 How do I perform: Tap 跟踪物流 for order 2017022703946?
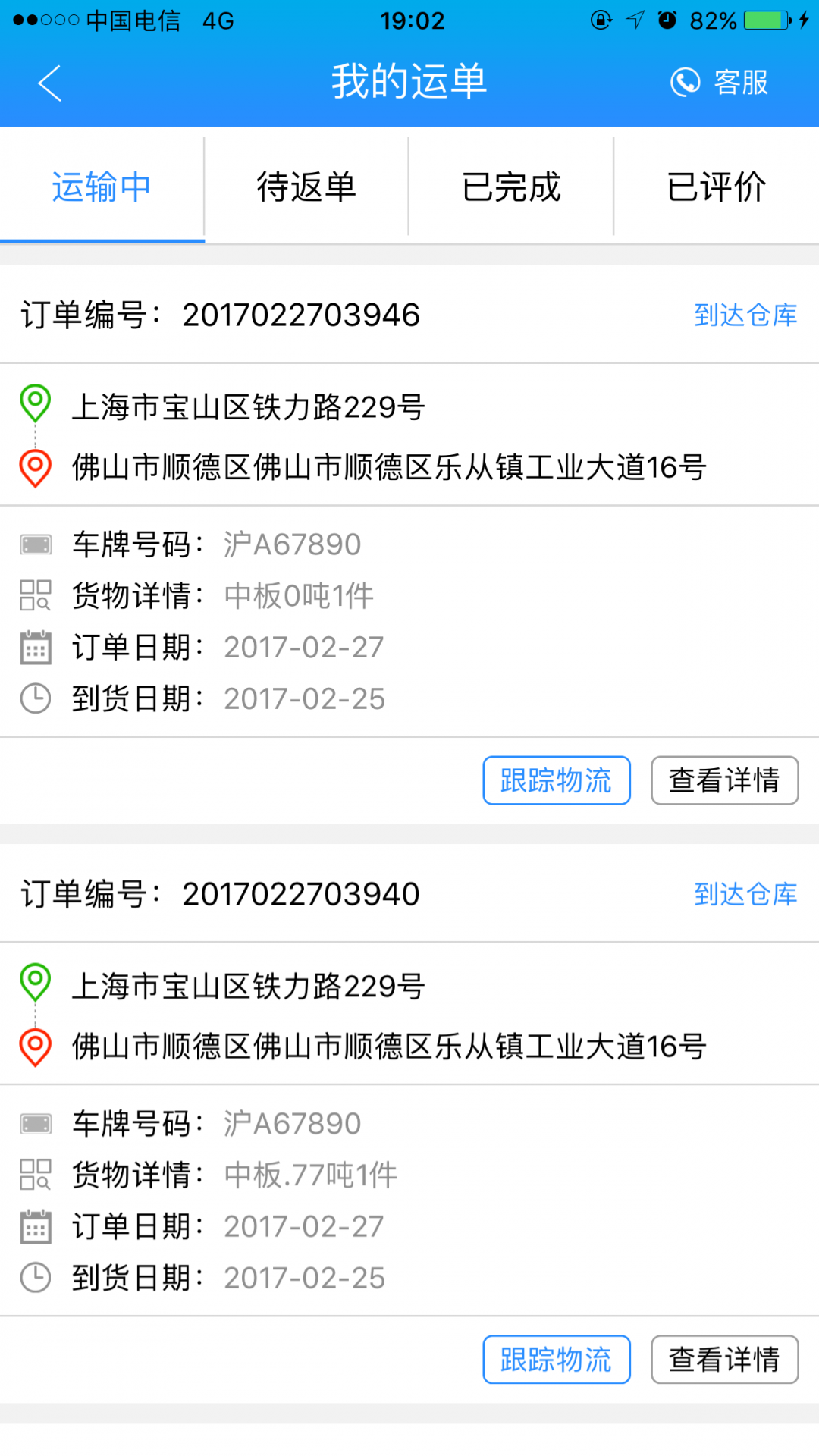click(557, 780)
